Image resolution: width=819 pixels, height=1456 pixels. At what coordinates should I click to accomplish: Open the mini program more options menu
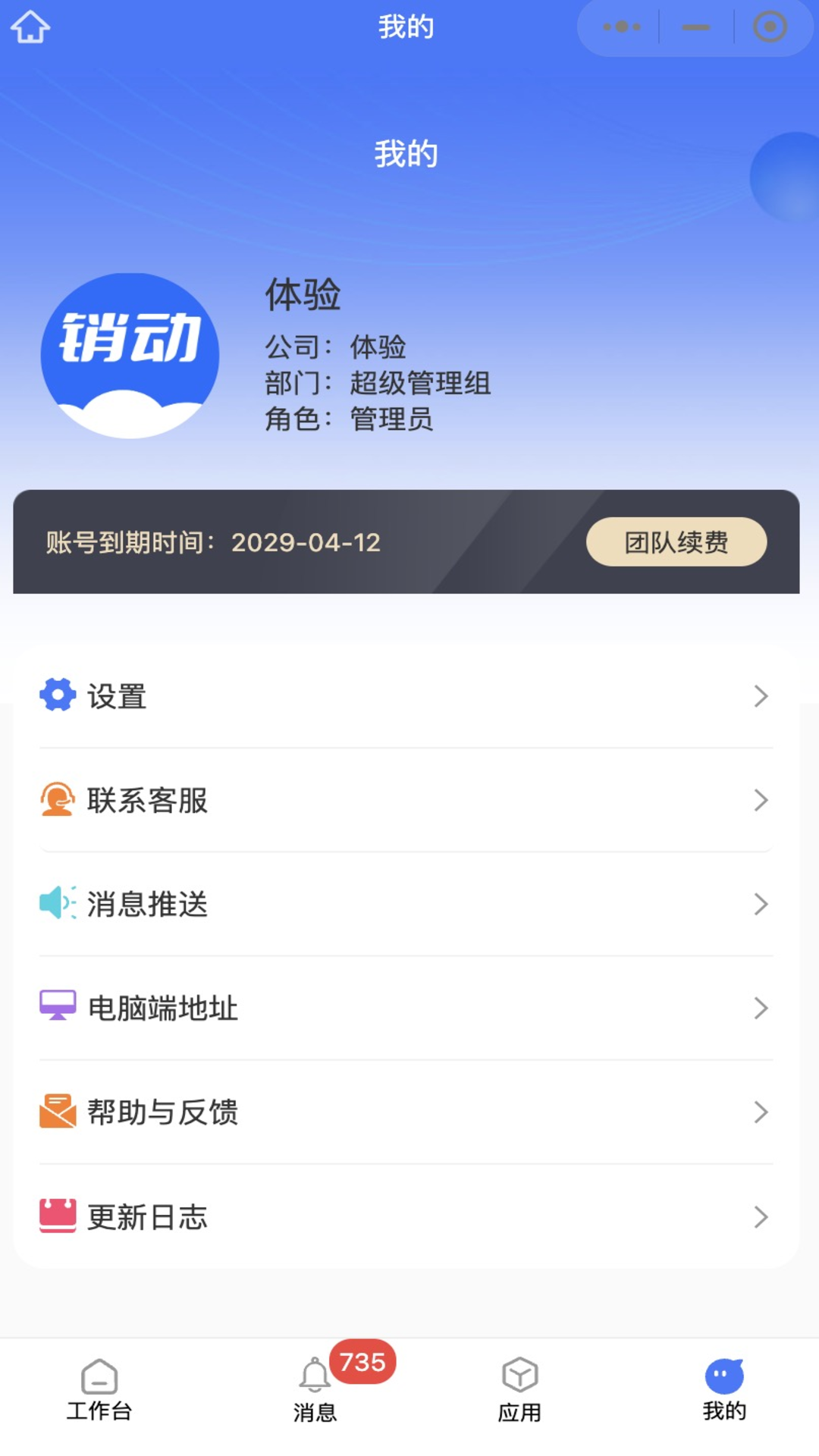tap(621, 27)
